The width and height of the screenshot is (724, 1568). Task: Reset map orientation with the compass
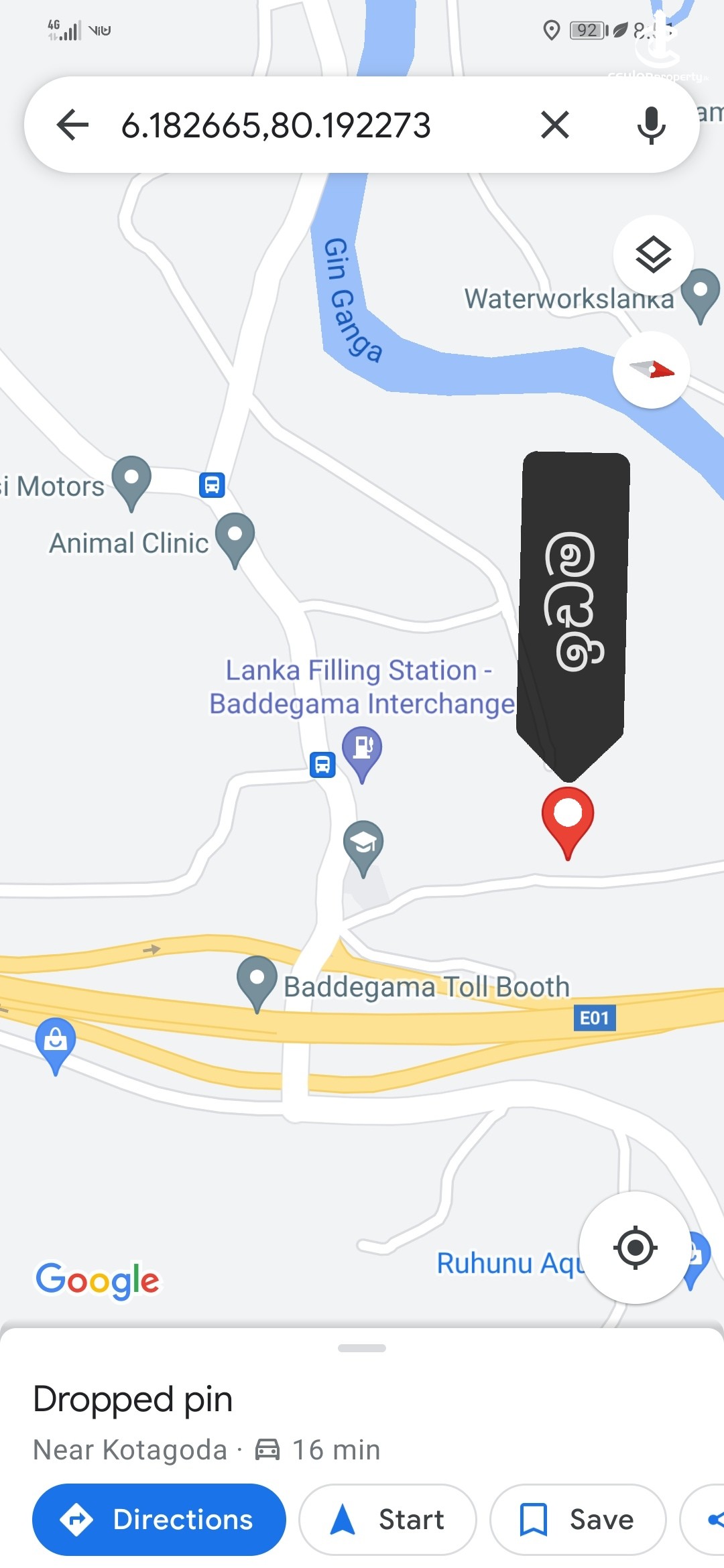tap(652, 369)
